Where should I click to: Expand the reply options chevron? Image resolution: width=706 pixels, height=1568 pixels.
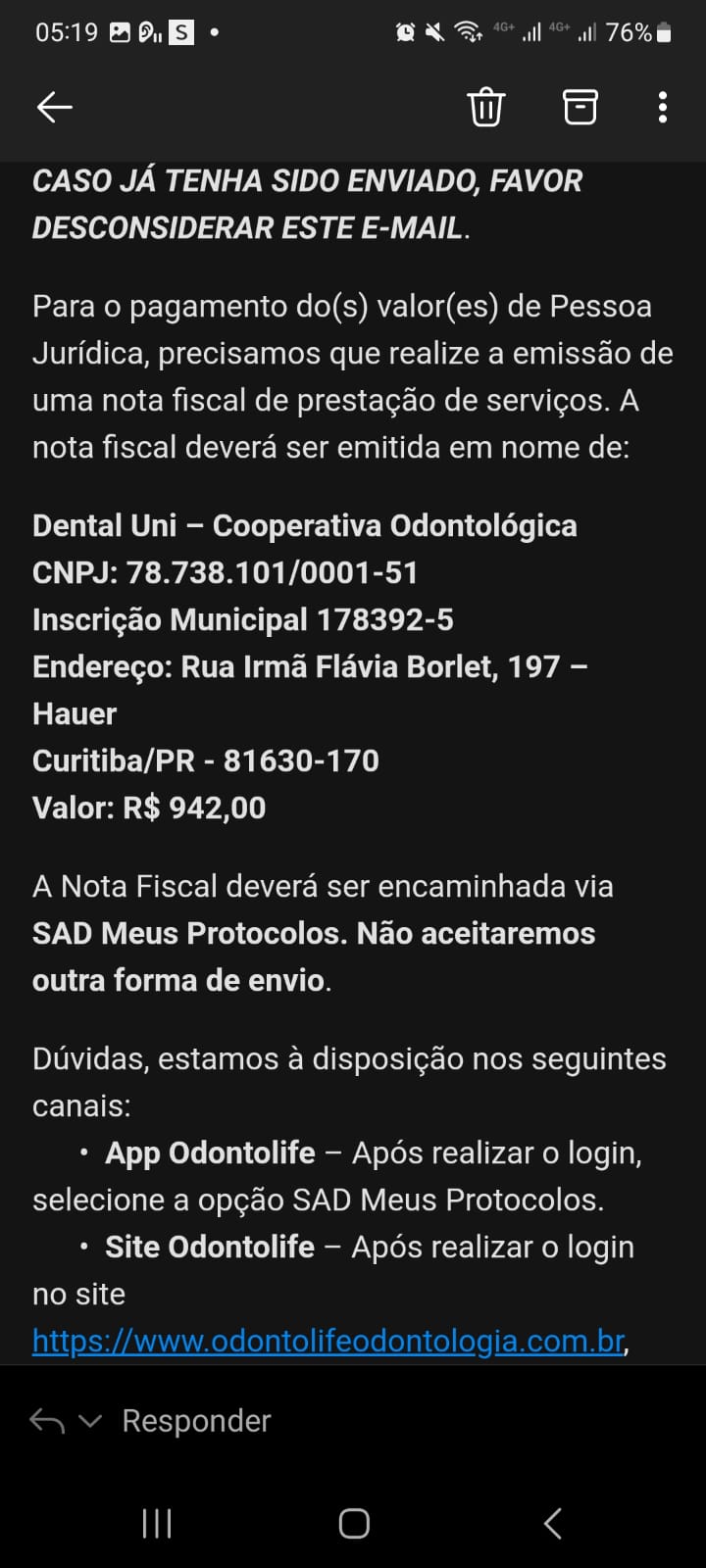(x=90, y=1421)
